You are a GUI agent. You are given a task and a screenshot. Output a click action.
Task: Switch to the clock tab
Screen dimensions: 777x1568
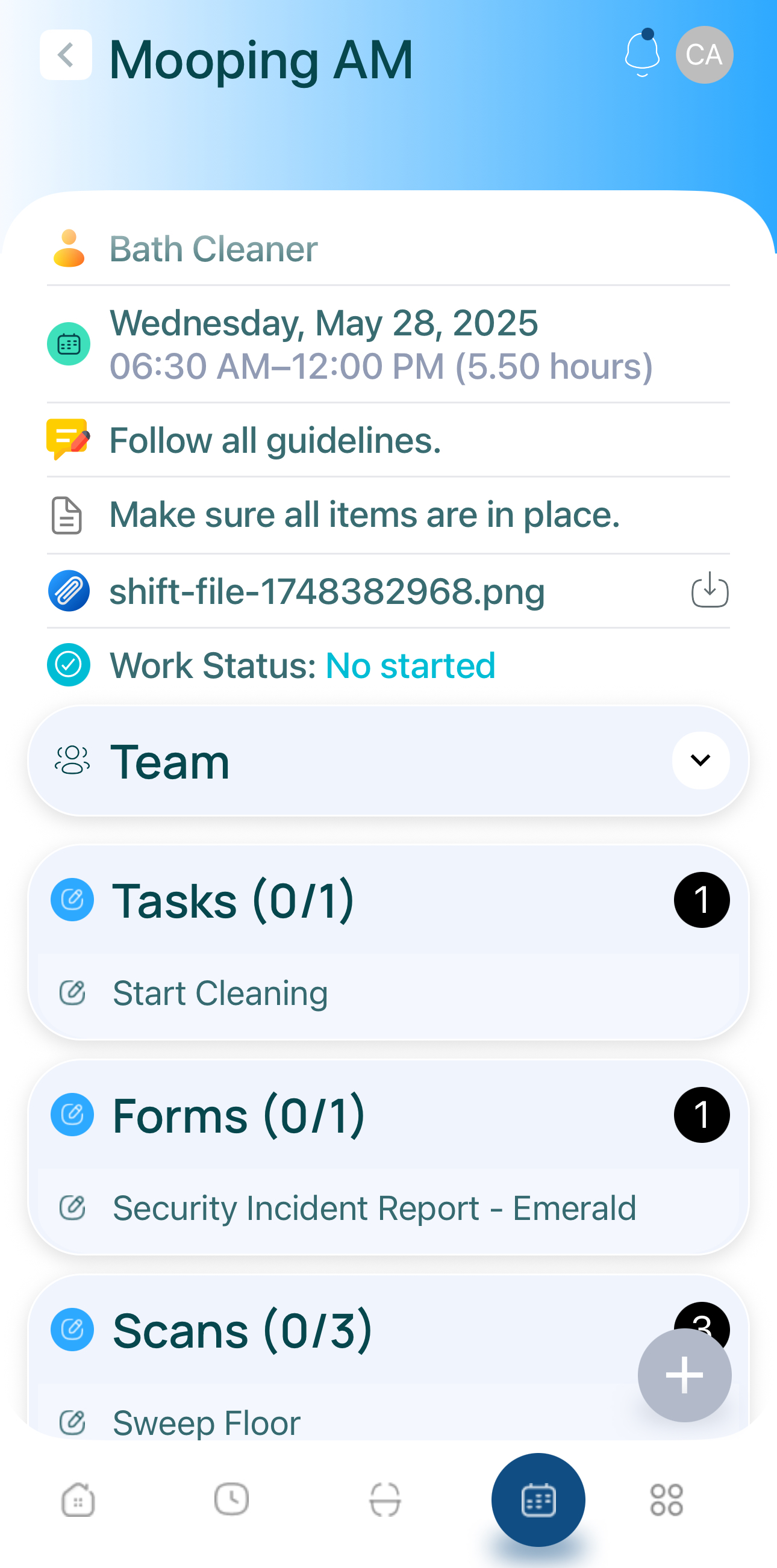coord(231,1499)
